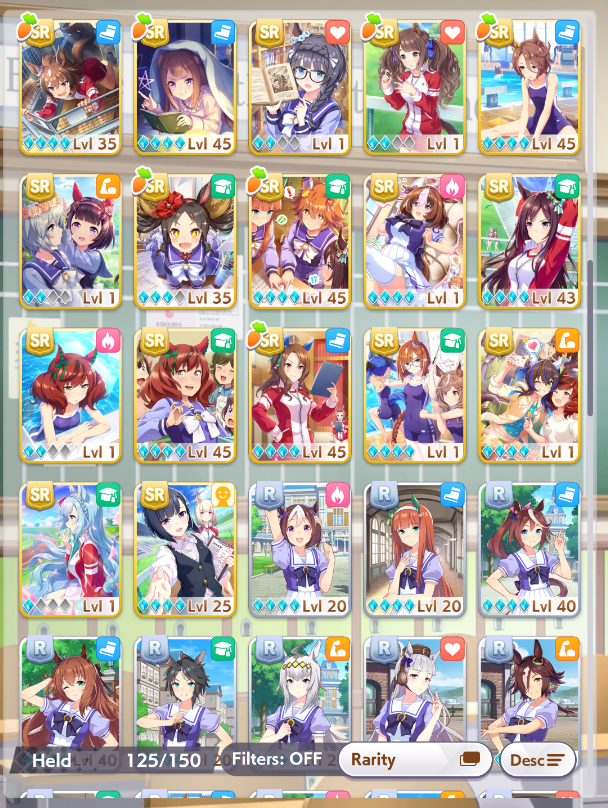Select SR card of girl reading under blanket
Image resolution: width=608 pixels, height=808 pixels.
185,85
